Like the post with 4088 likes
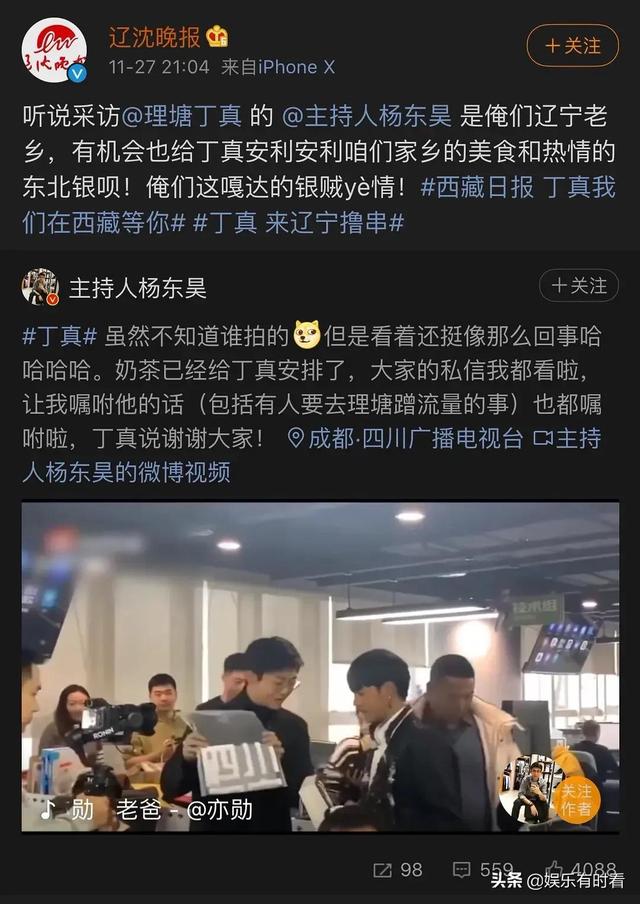 pos(581,870)
